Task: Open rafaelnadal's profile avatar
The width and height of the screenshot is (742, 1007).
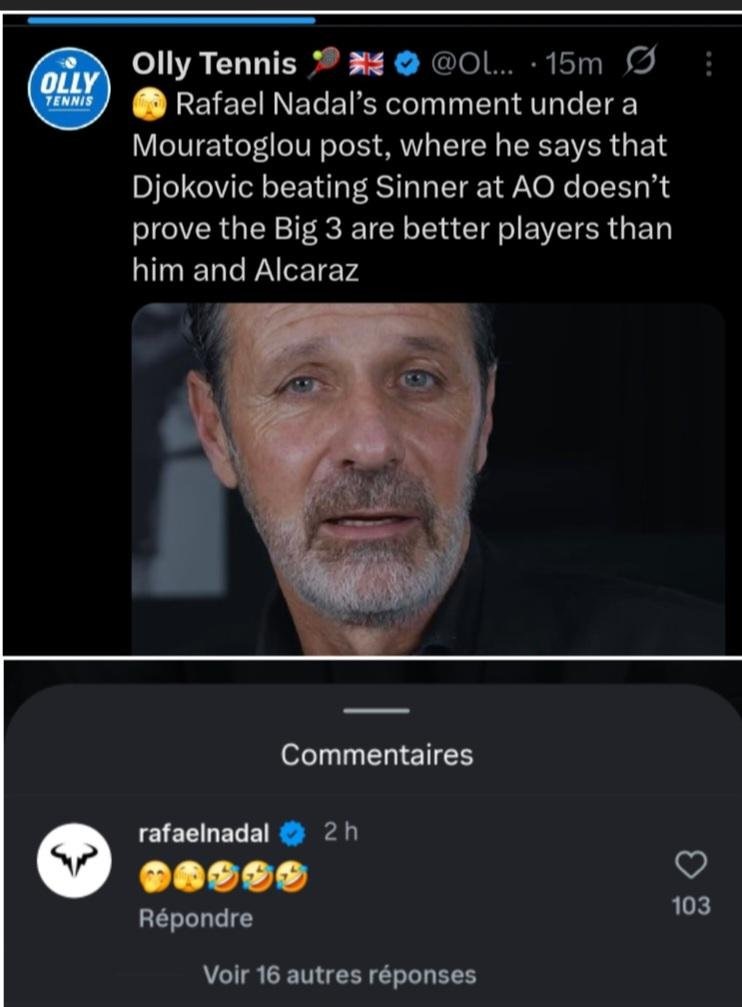Action: [73, 862]
